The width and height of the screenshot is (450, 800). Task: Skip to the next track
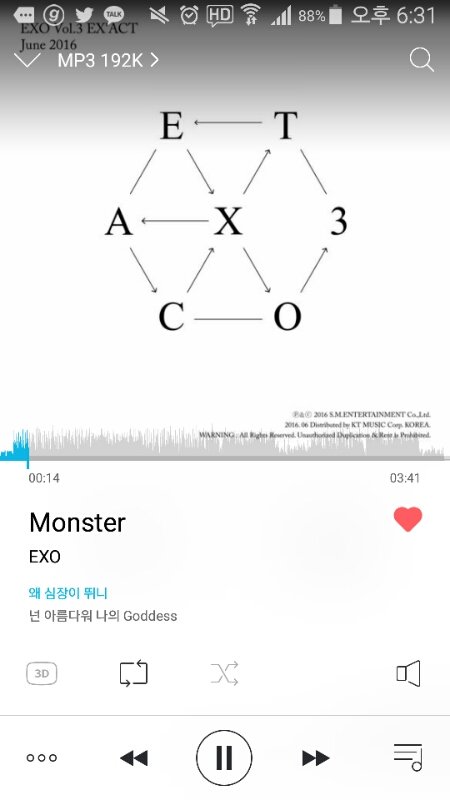(x=315, y=758)
